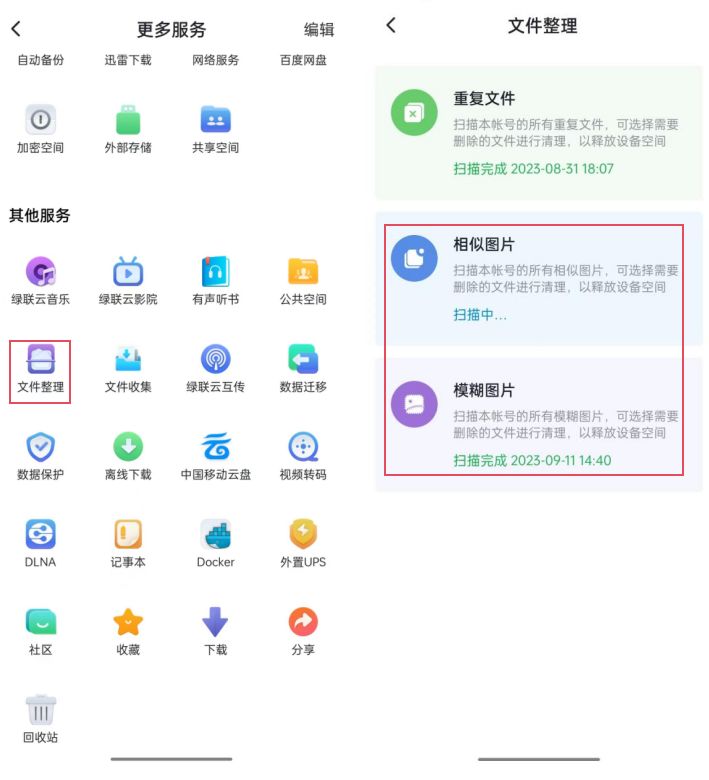This screenshot has width=709, height=780.
Task: Open the 重复文件 card
Action: click(539, 132)
